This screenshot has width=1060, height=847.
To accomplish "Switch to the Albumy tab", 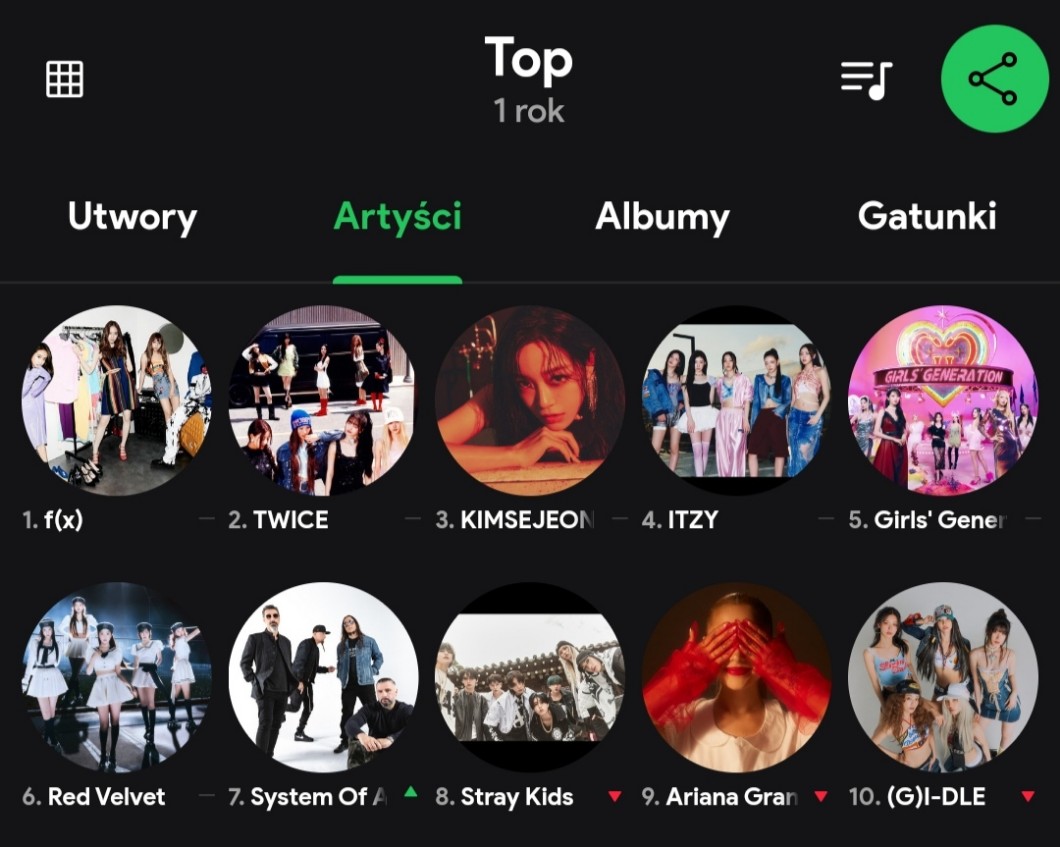I will [x=662, y=217].
